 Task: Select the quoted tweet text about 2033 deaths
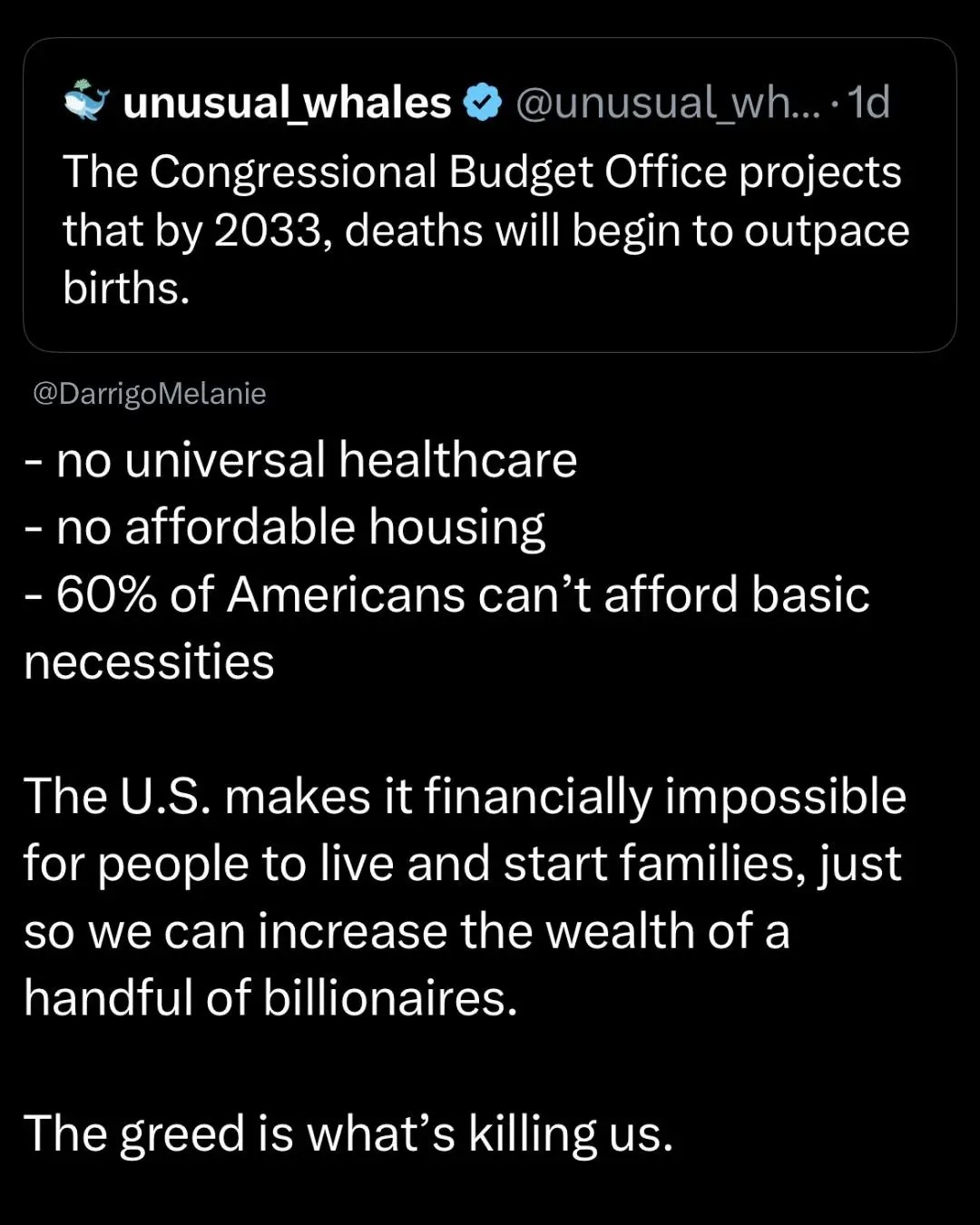pos(485,229)
